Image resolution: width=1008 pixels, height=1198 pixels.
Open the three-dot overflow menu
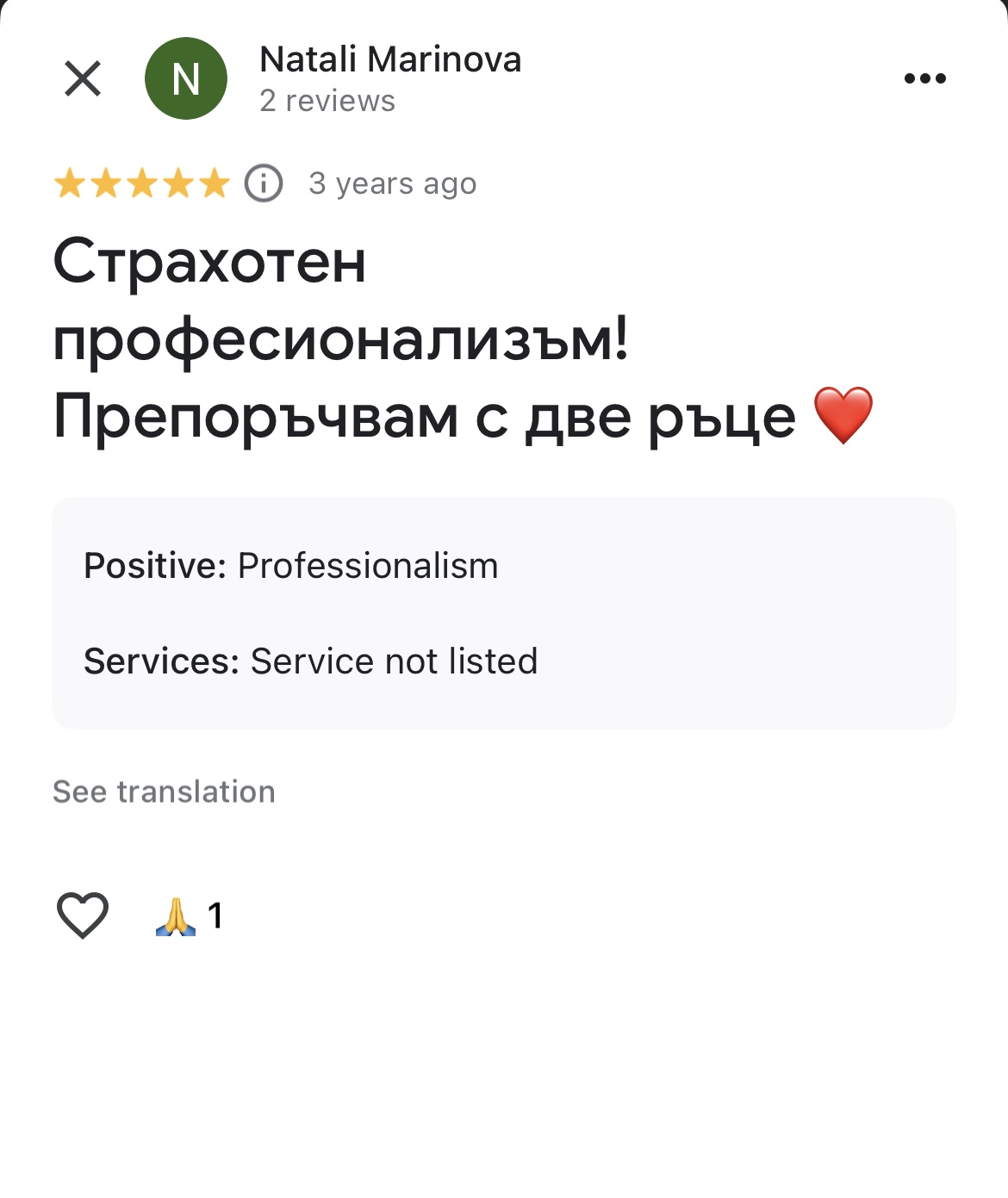point(924,78)
